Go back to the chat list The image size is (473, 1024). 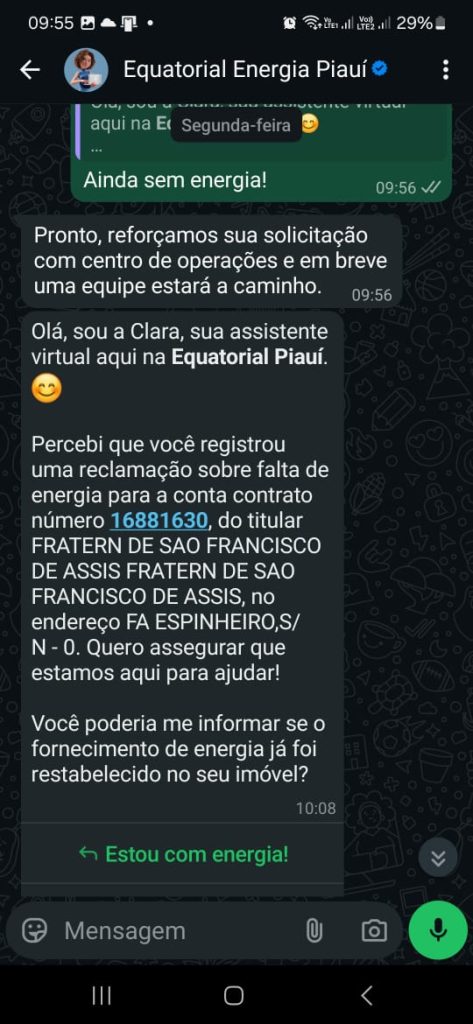tap(30, 69)
